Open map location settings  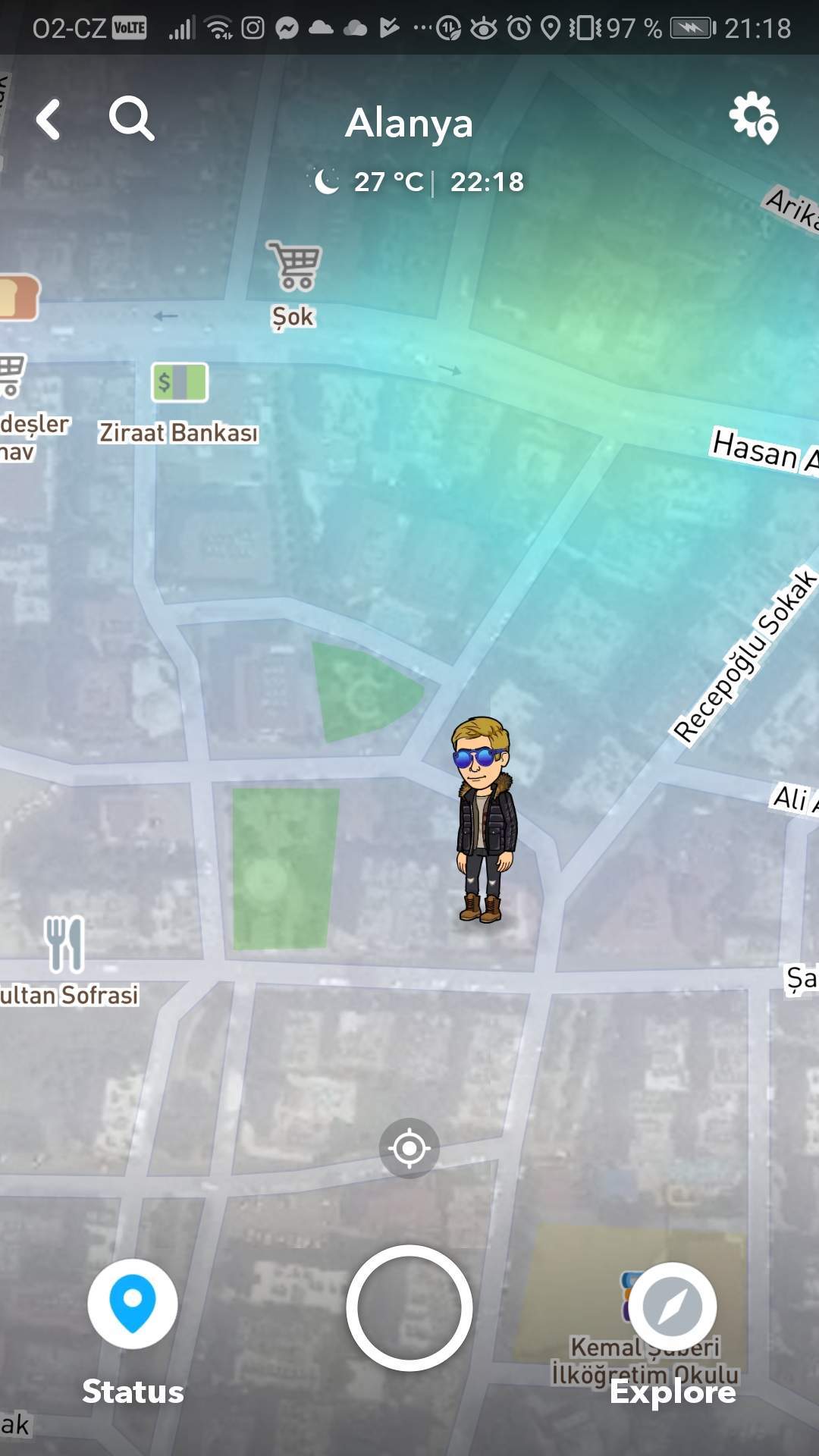(754, 118)
